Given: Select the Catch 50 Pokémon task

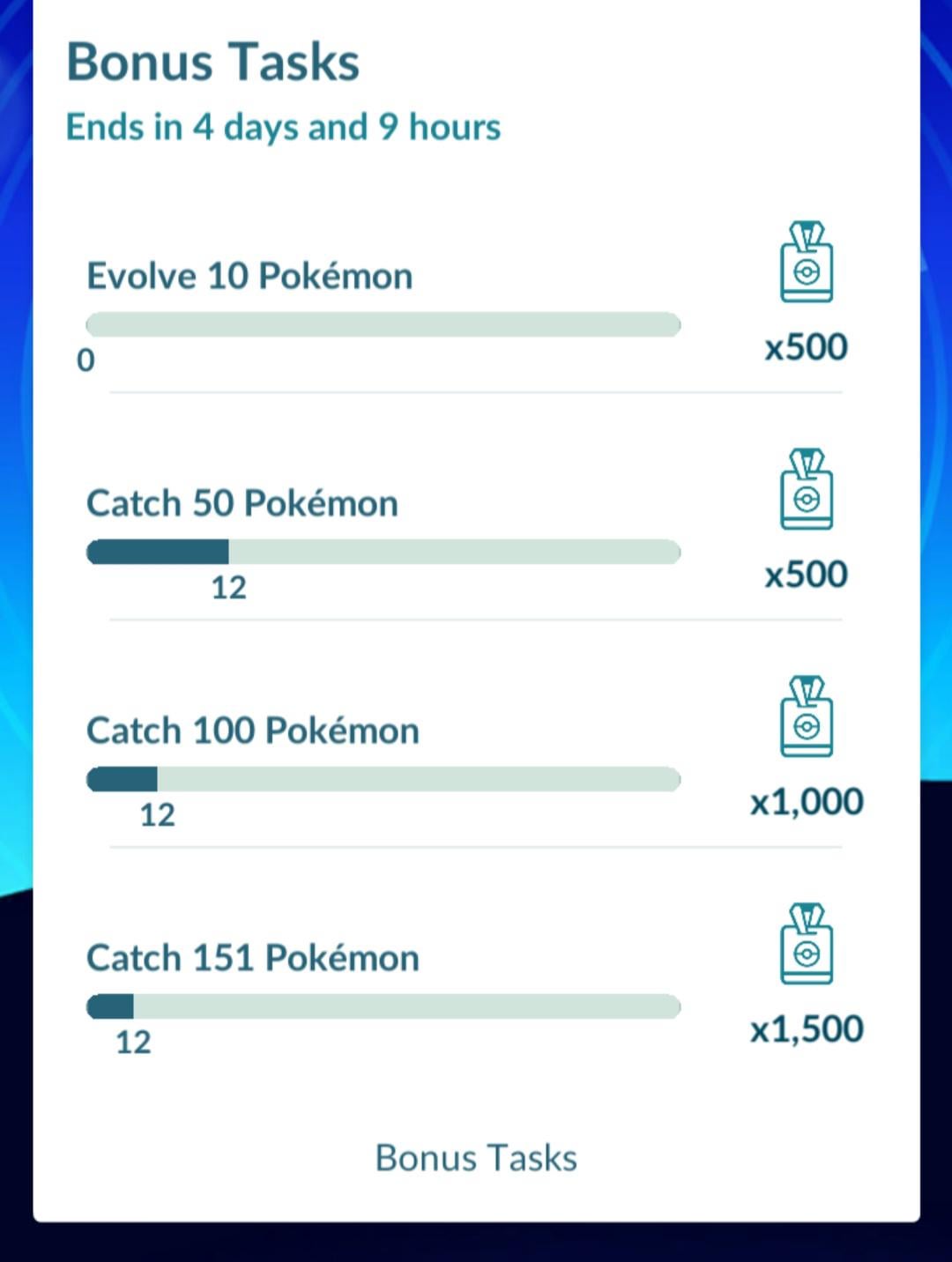Looking at the screenshot, I should [x=242, y=504].
